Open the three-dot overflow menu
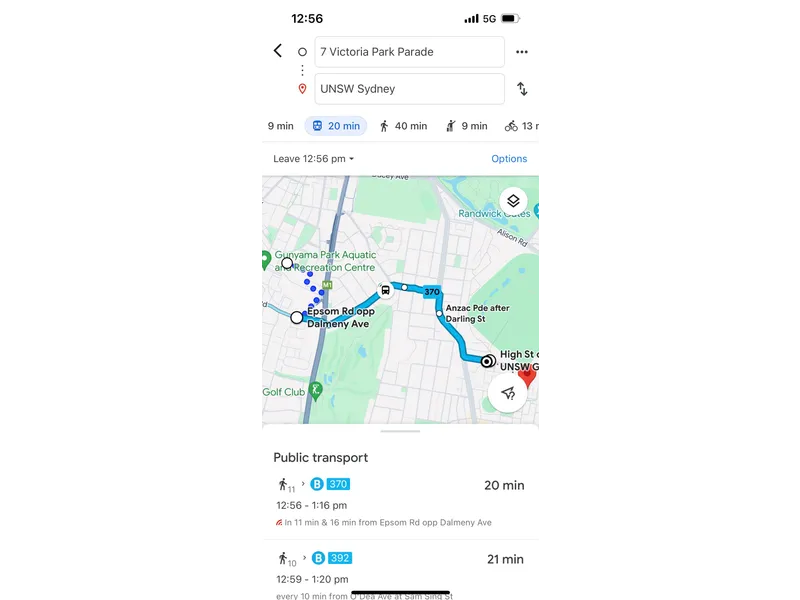800x600 pixels. click(x=521, y=52)
